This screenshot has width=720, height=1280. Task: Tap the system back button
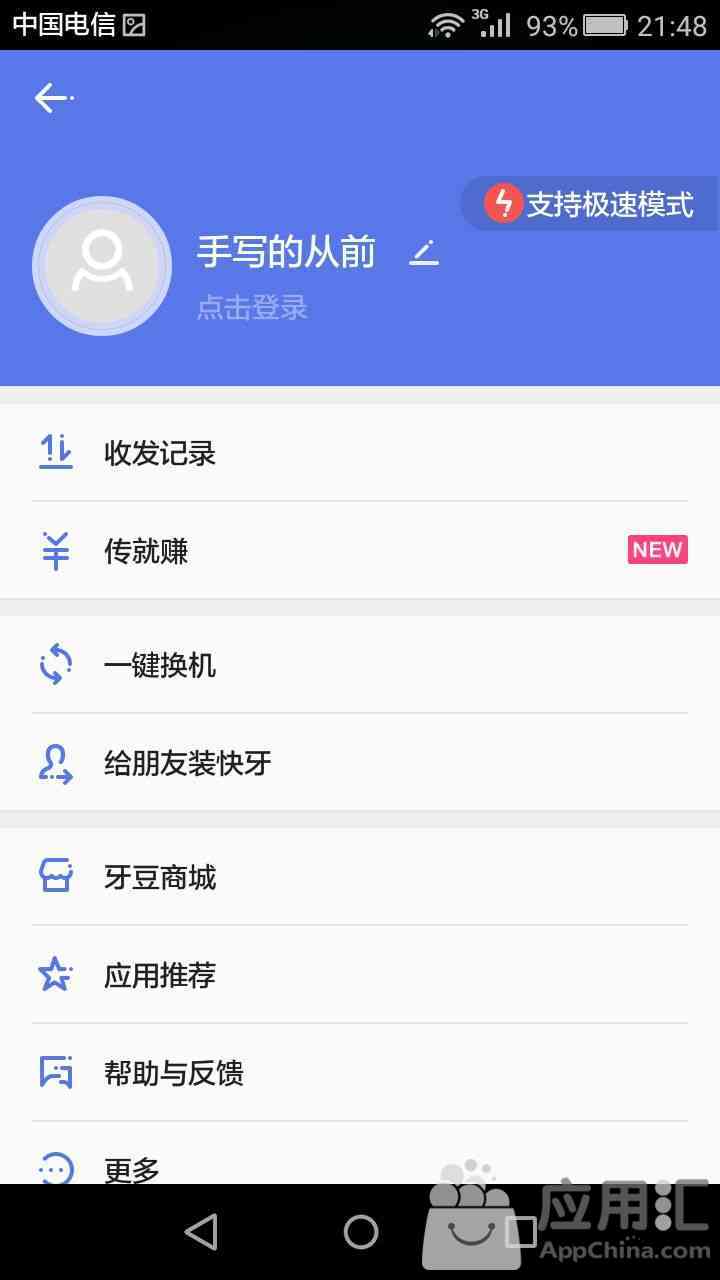click(201, 1232)
